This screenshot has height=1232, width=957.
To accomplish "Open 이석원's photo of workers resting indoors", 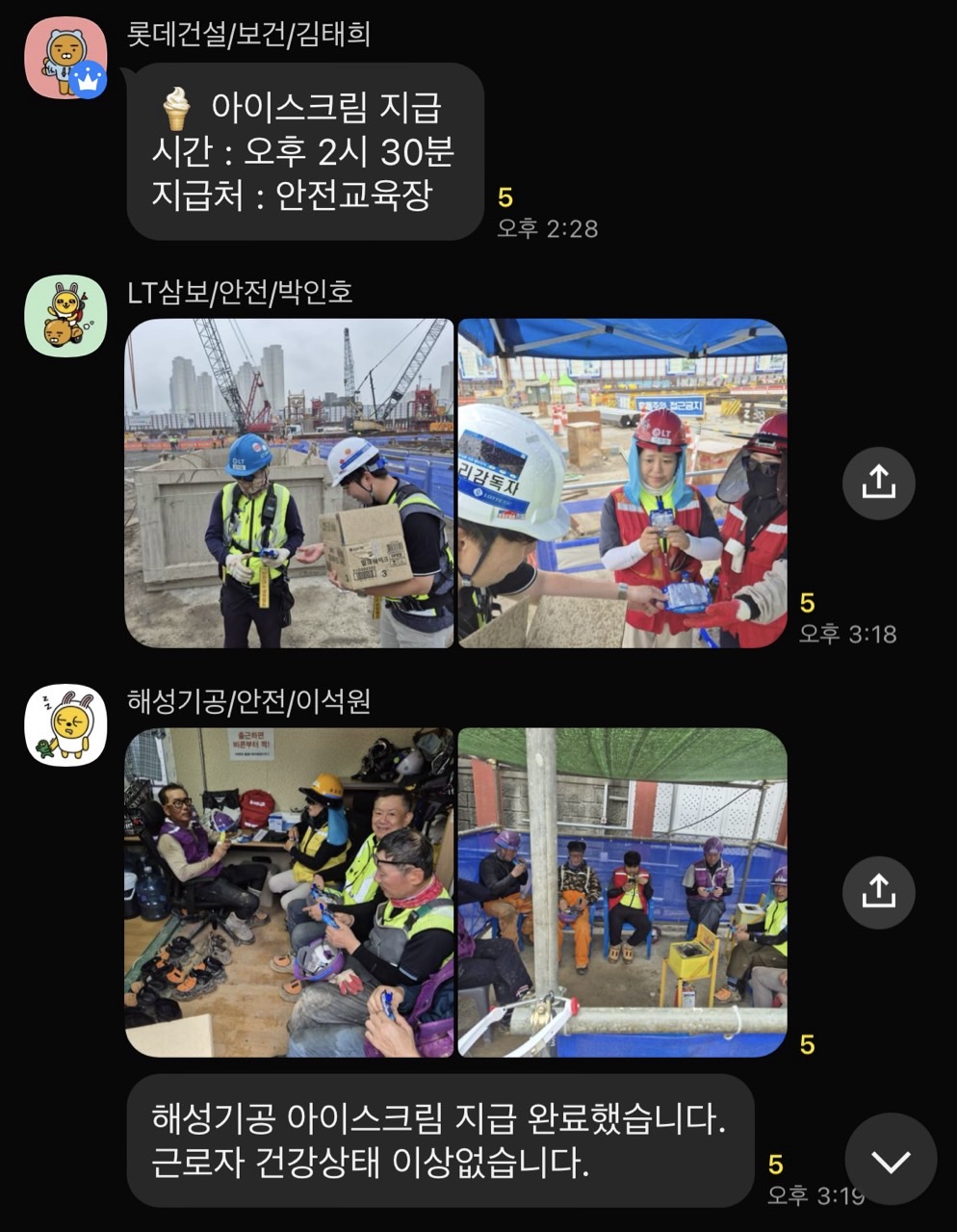I will [289, 892].
